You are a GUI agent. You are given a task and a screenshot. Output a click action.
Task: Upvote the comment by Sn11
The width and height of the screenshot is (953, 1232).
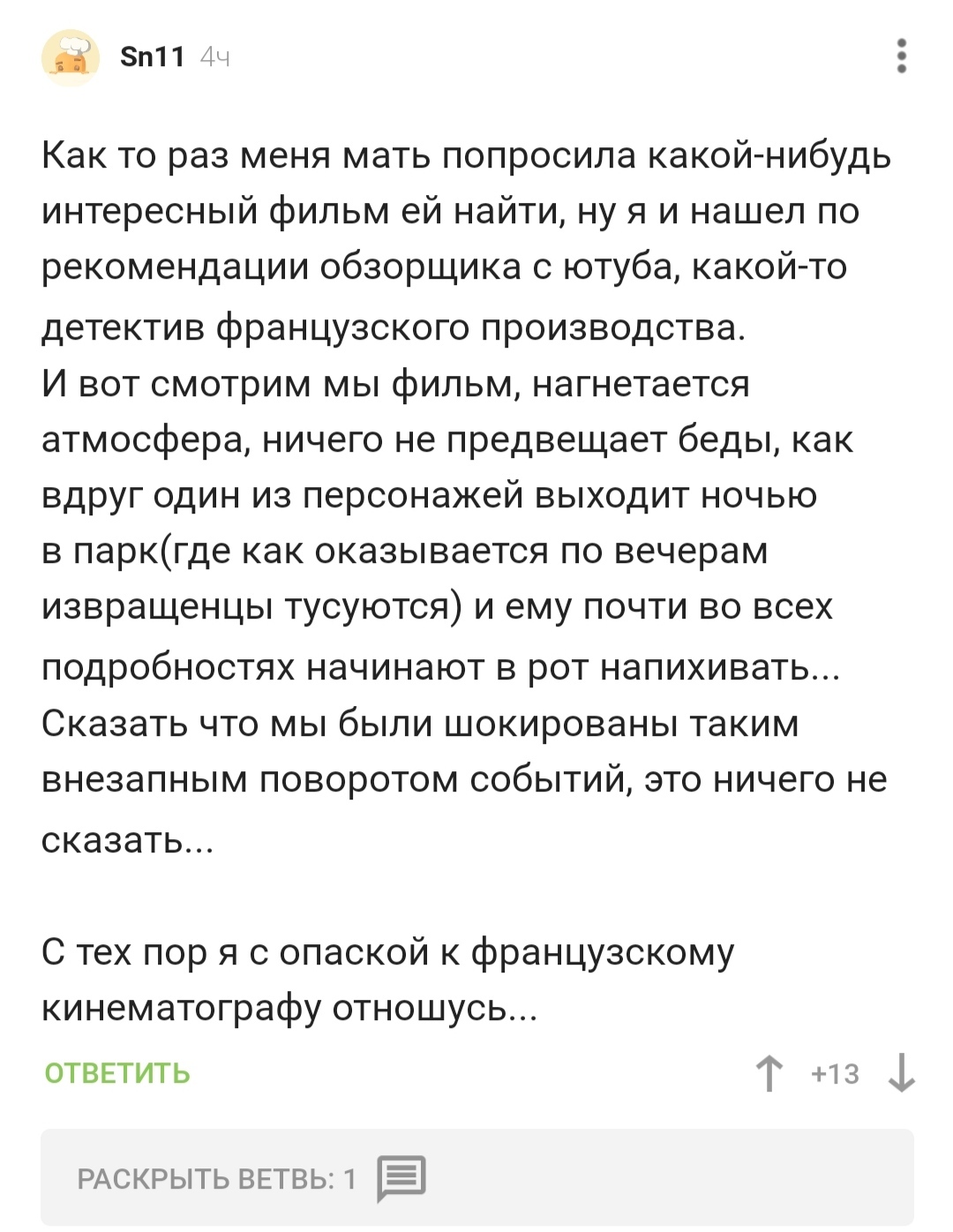coord(769,1074)
